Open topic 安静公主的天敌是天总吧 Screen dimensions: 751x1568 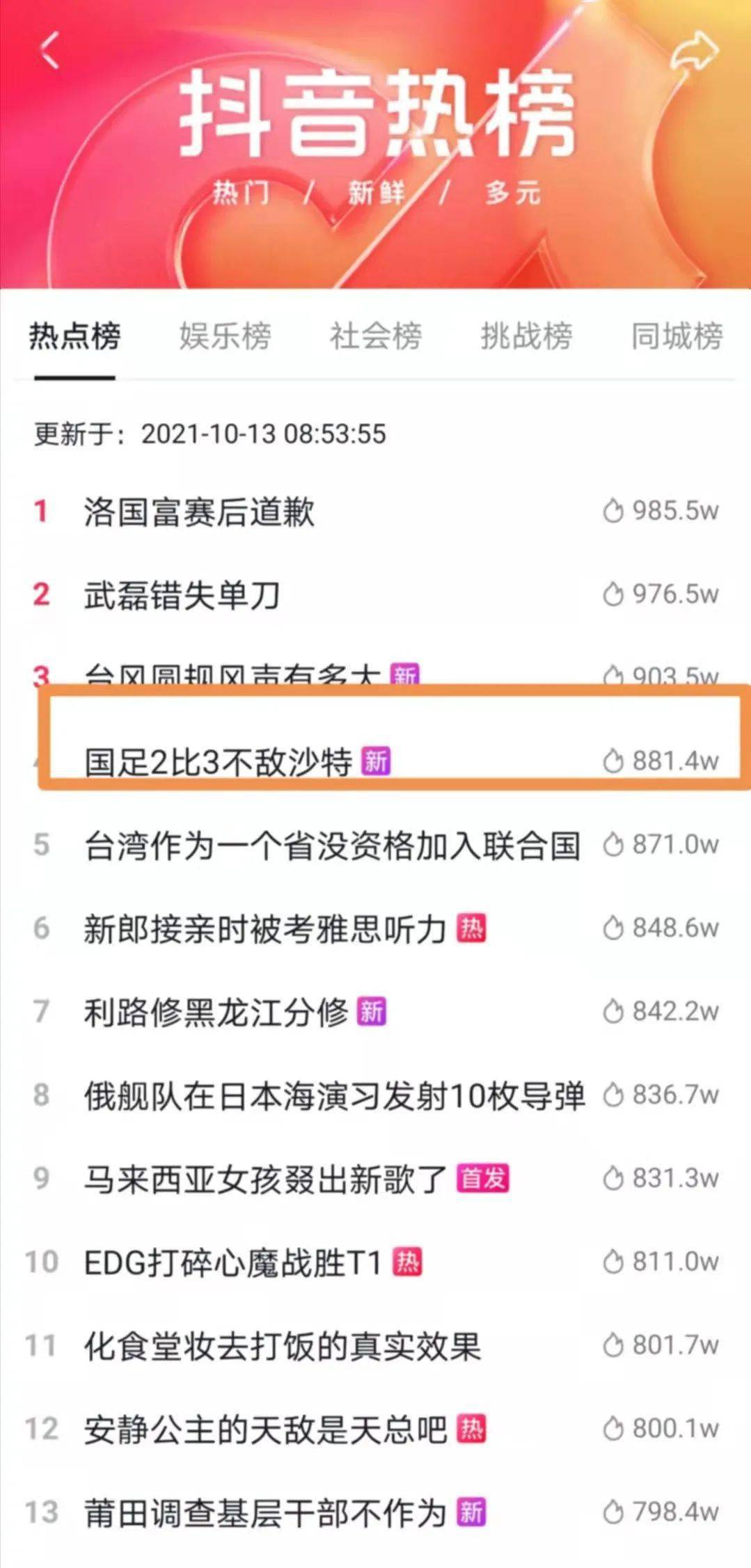point(264,1430)
